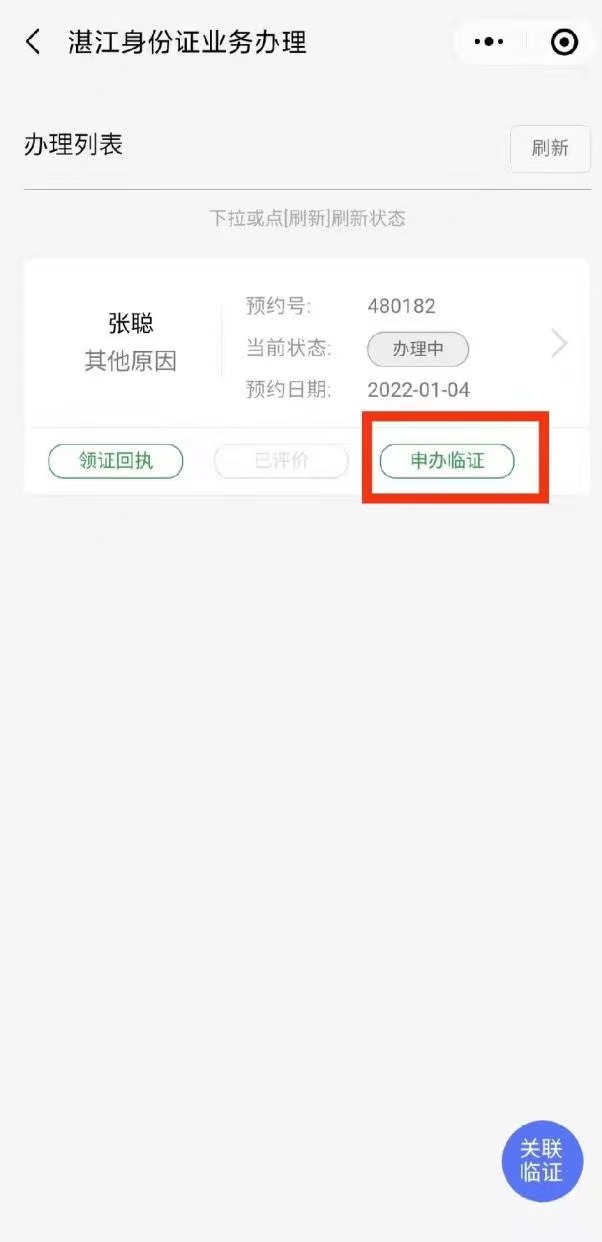Open 领证回执
This screenshot has width=602, height=1242.
click(116, 461)
